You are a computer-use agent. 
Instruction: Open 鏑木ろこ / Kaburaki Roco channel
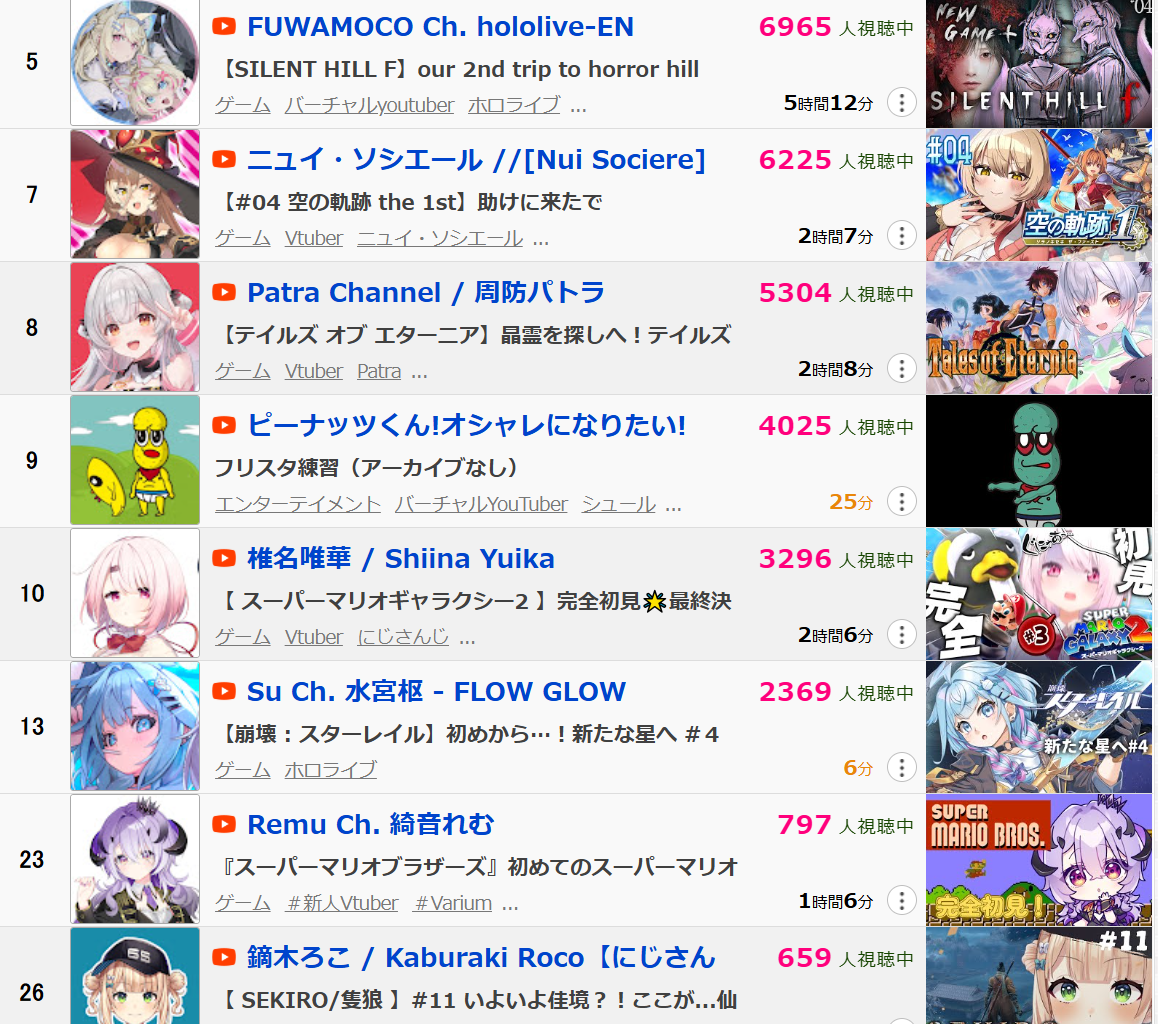pos(480,958)
